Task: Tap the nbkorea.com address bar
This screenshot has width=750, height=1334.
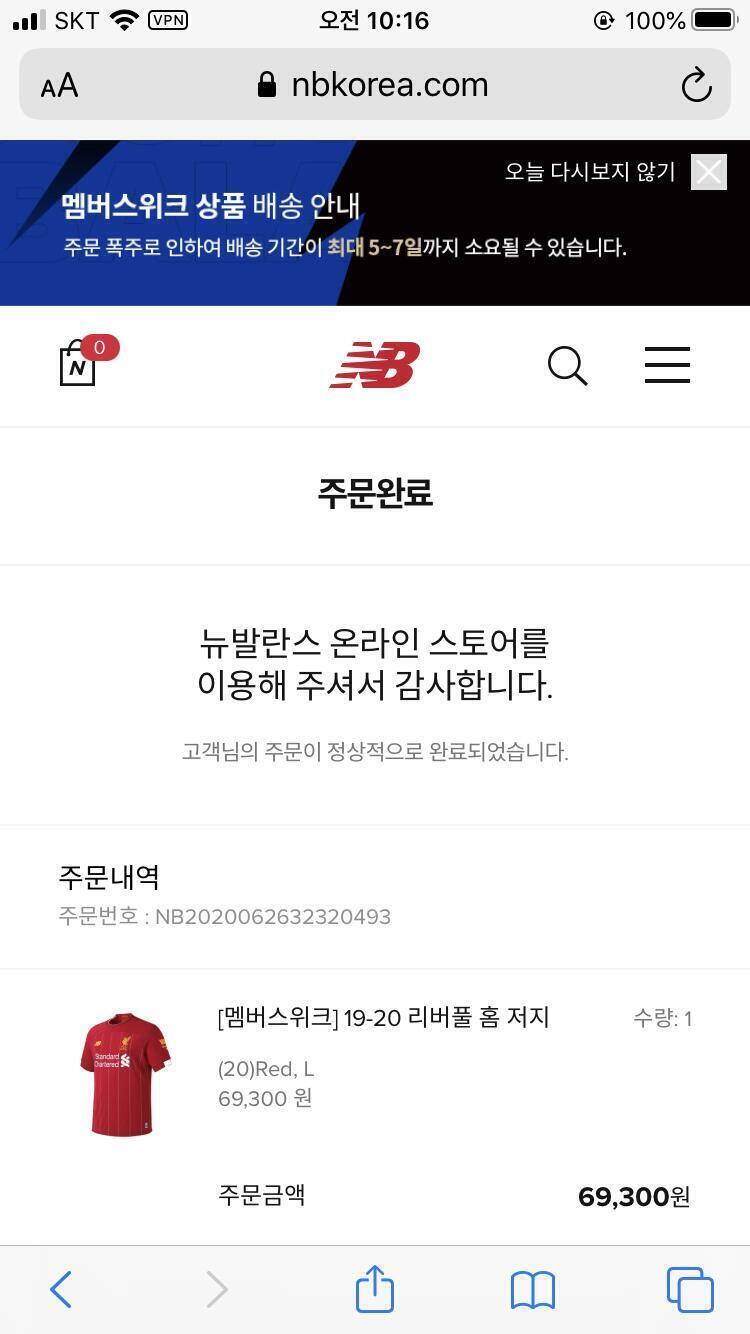Action: (375, 85)
